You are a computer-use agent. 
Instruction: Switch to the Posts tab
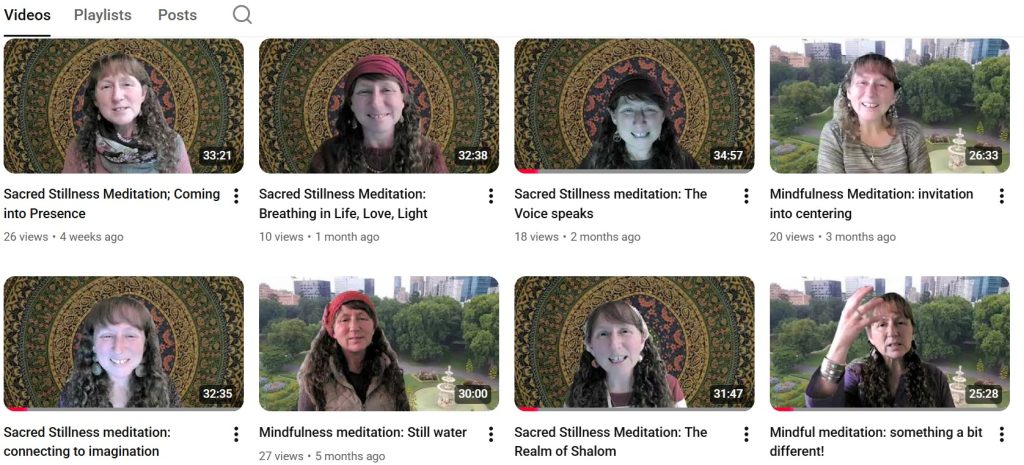pyautogui.click(x=177, y=15)
